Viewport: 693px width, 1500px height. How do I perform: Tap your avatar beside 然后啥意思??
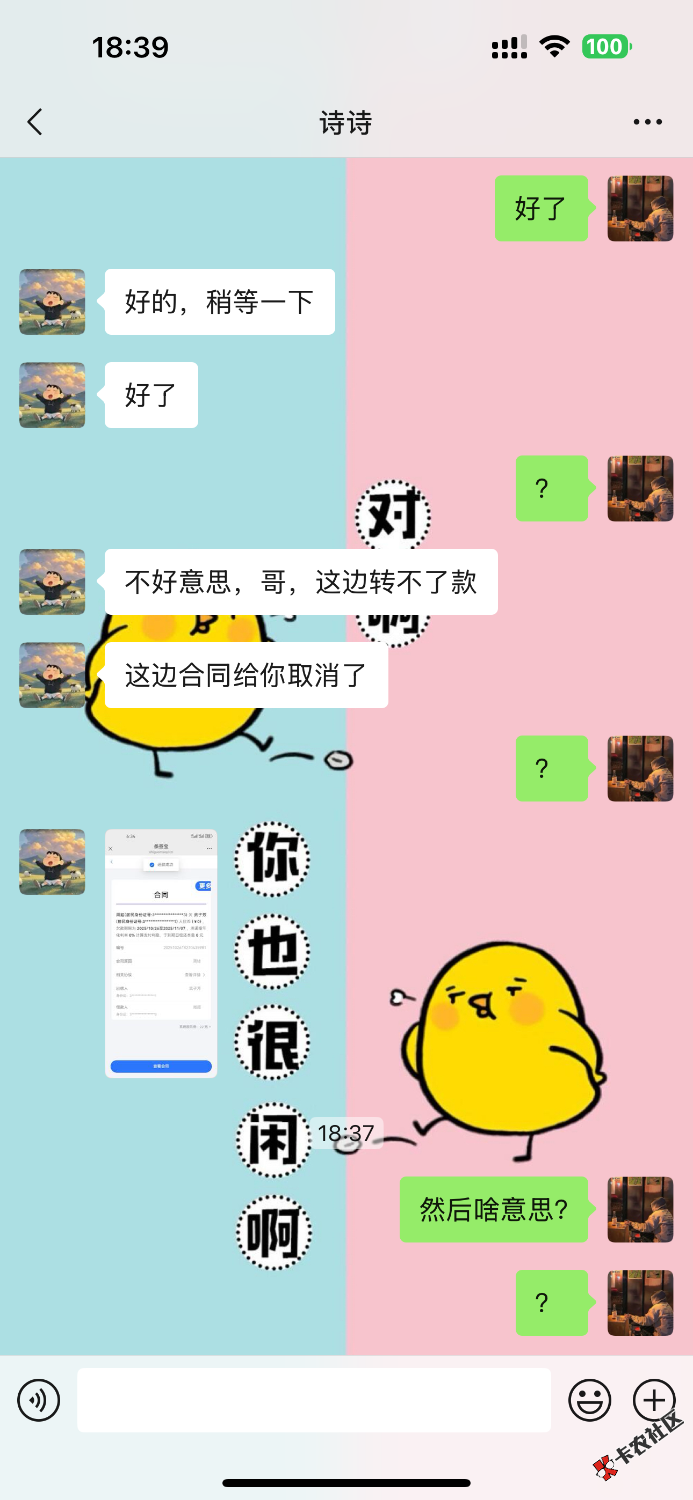tap(640, 1209)
